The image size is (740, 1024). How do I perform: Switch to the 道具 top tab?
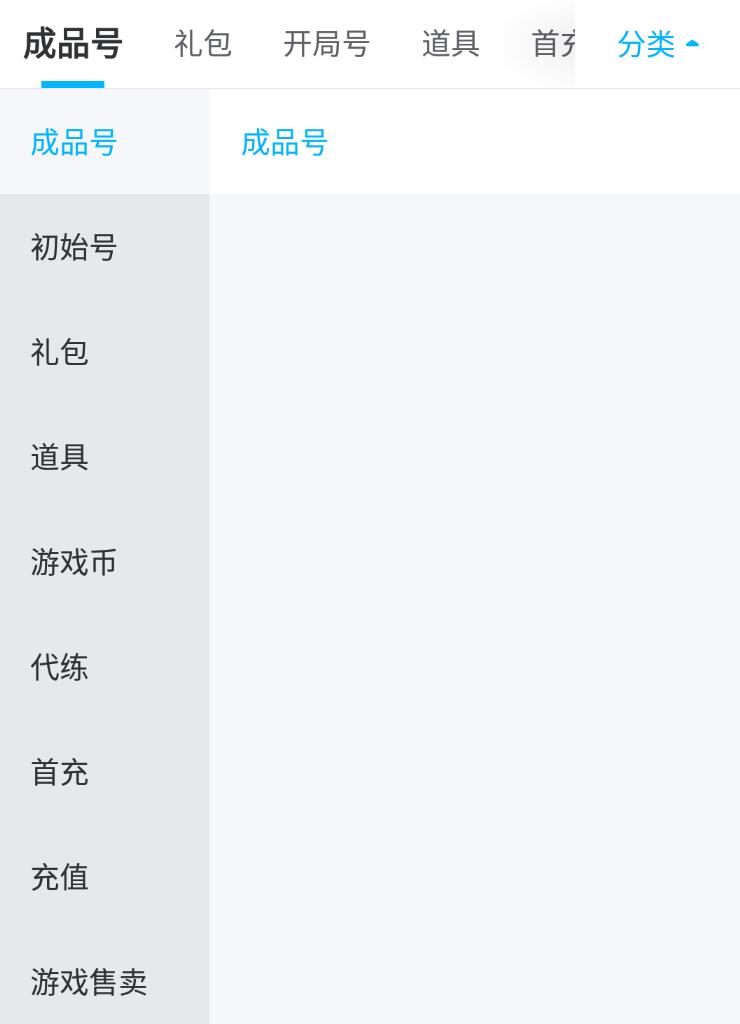450,44
